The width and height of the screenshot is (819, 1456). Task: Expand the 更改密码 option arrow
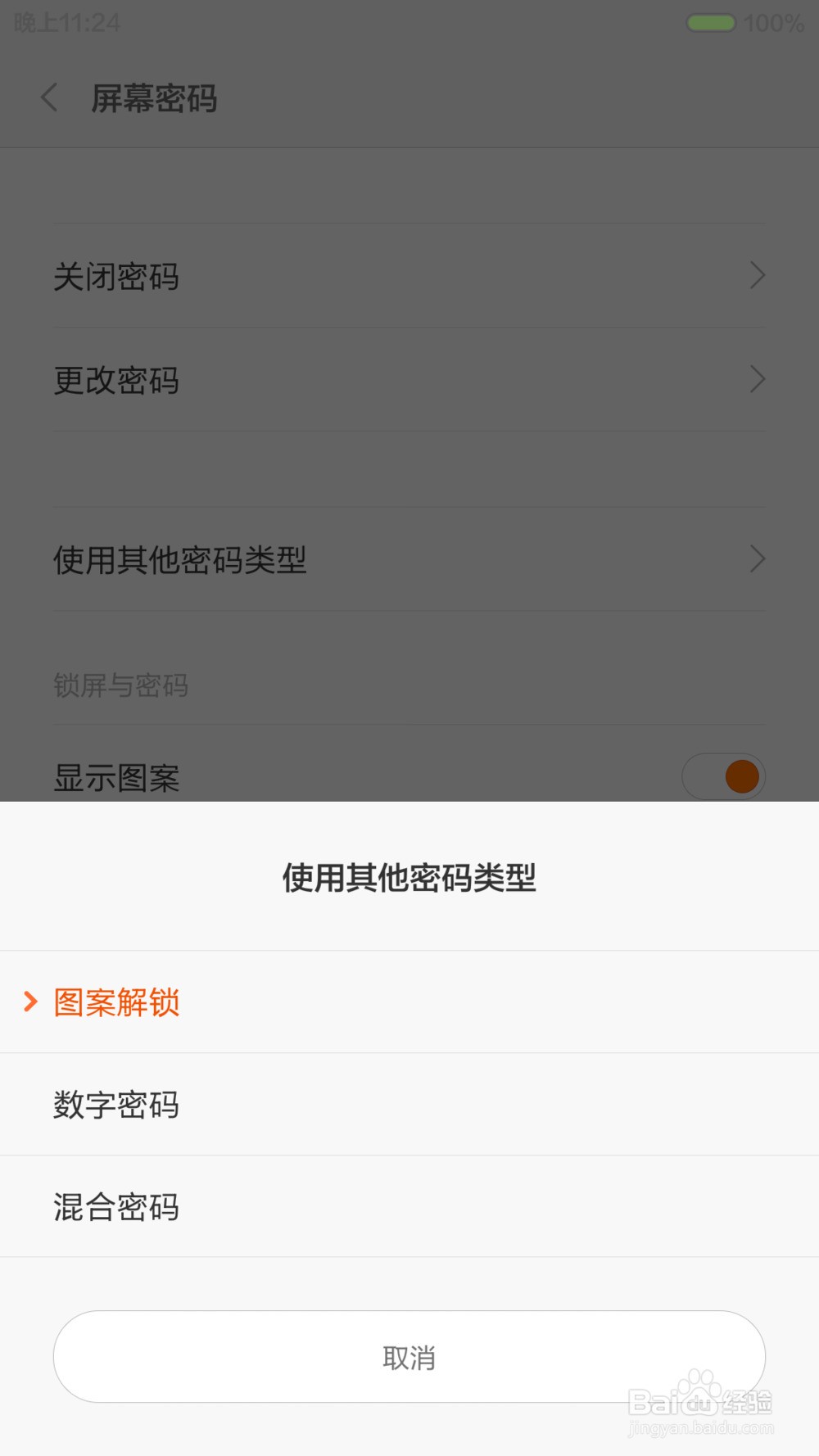click(x=757, y=379)
